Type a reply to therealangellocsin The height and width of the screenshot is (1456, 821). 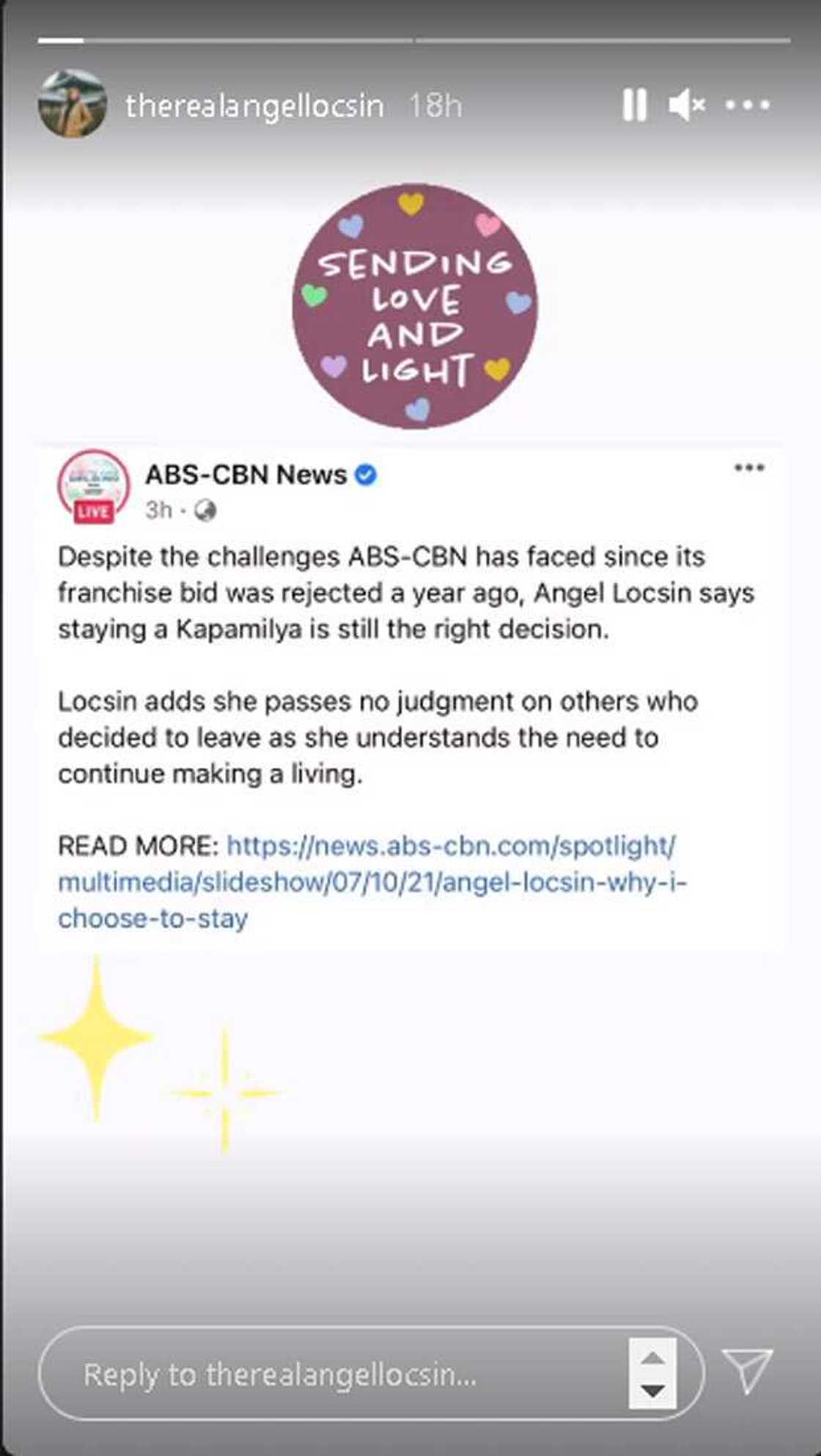click(x=330, y=1374)
